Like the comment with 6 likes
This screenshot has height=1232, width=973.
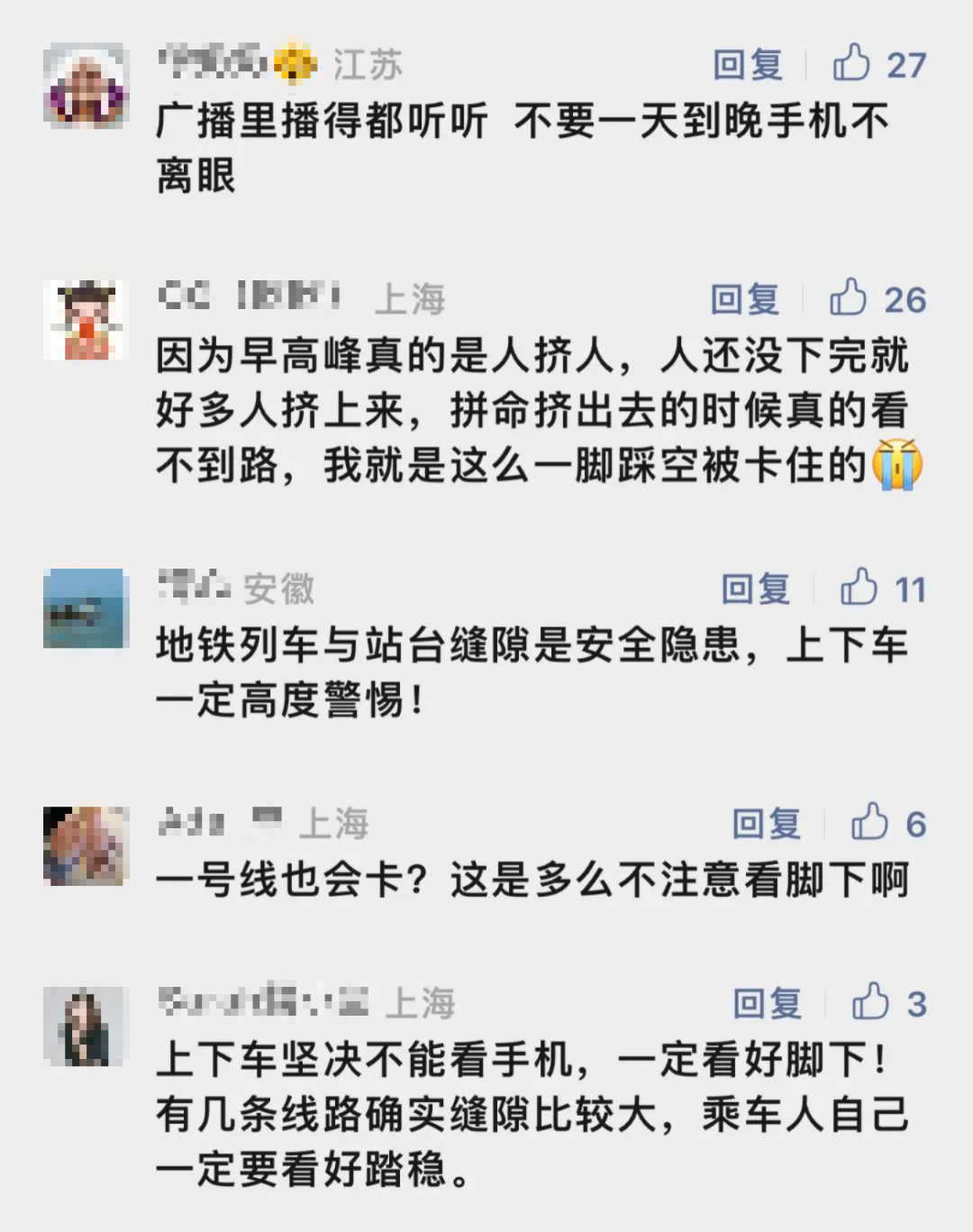pos(869,823)
